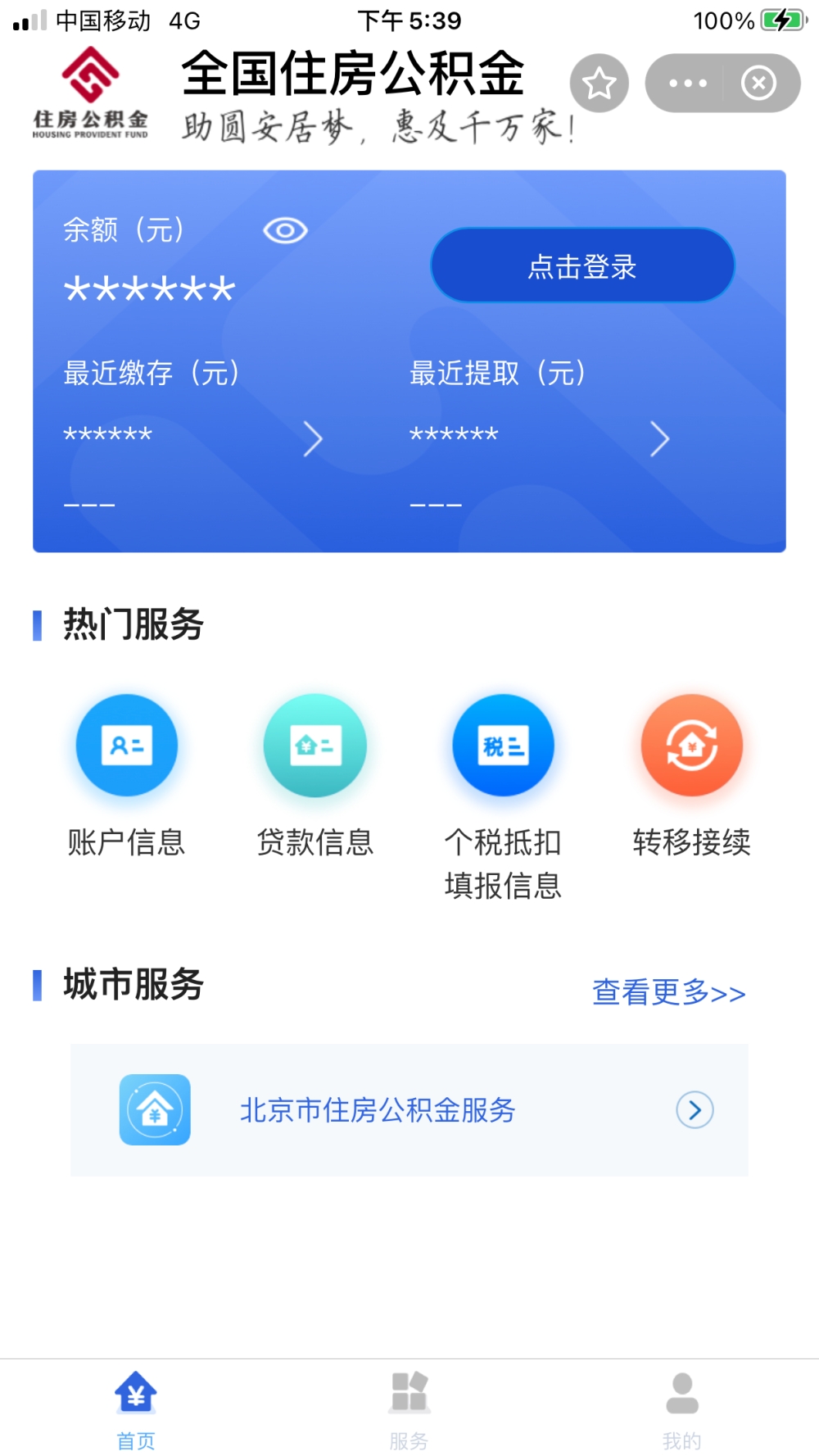The width and height of the screenshot is (819, 1456).
Task: Open recent withdrawal details chevron
Action: coord(659,439)
